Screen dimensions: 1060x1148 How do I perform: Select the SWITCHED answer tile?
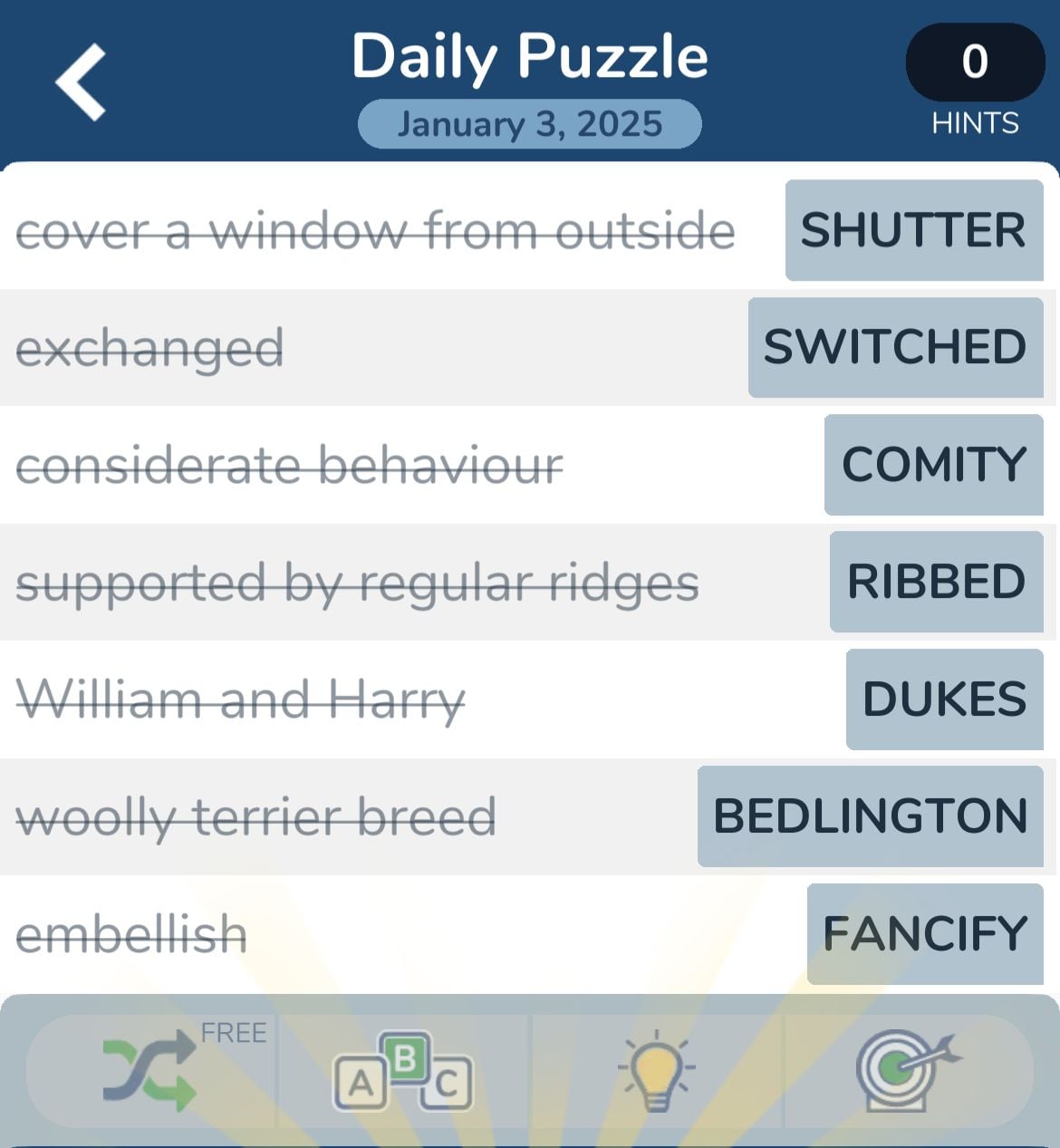tap(895, 347)
